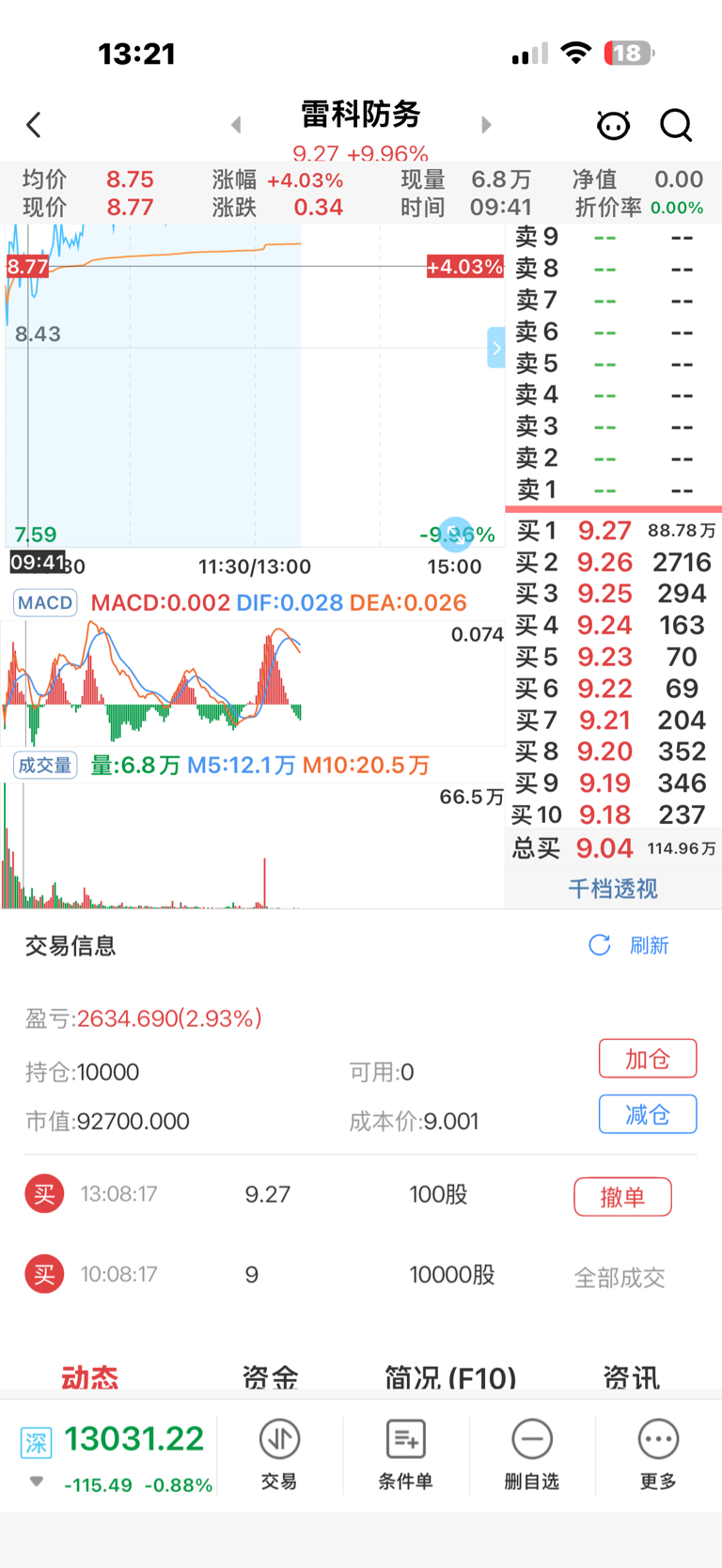Open 条件单 in the bottom bar
The image size is (722, 1568).
(x=406, y=1454)
